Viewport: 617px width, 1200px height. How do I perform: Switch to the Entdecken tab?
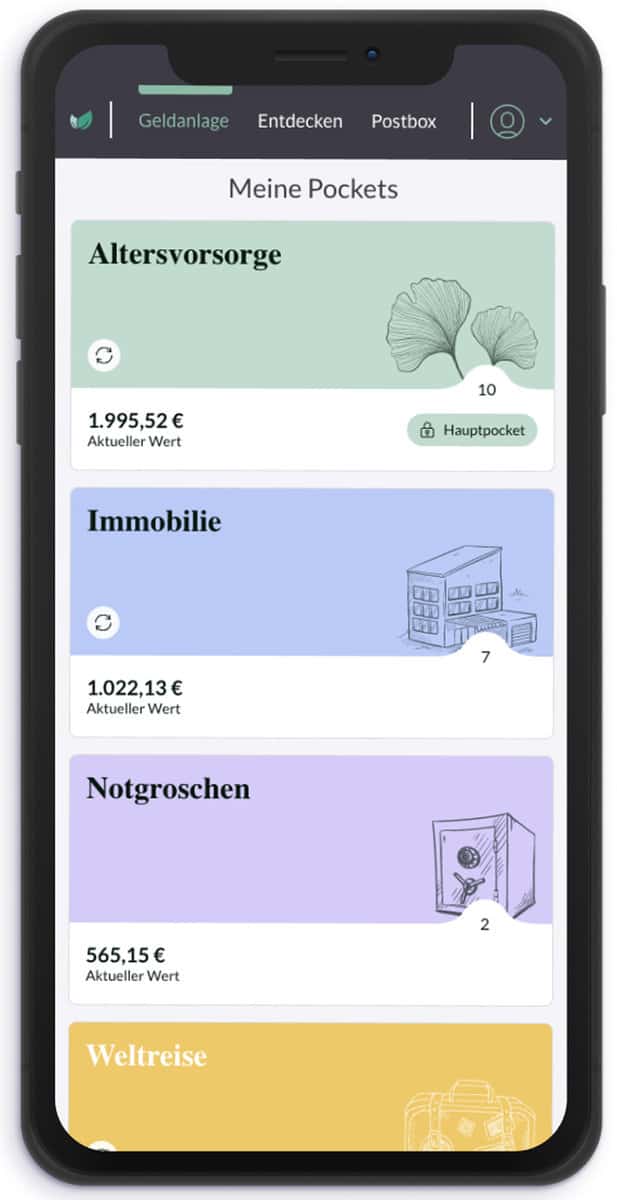(x=300, y=121)
